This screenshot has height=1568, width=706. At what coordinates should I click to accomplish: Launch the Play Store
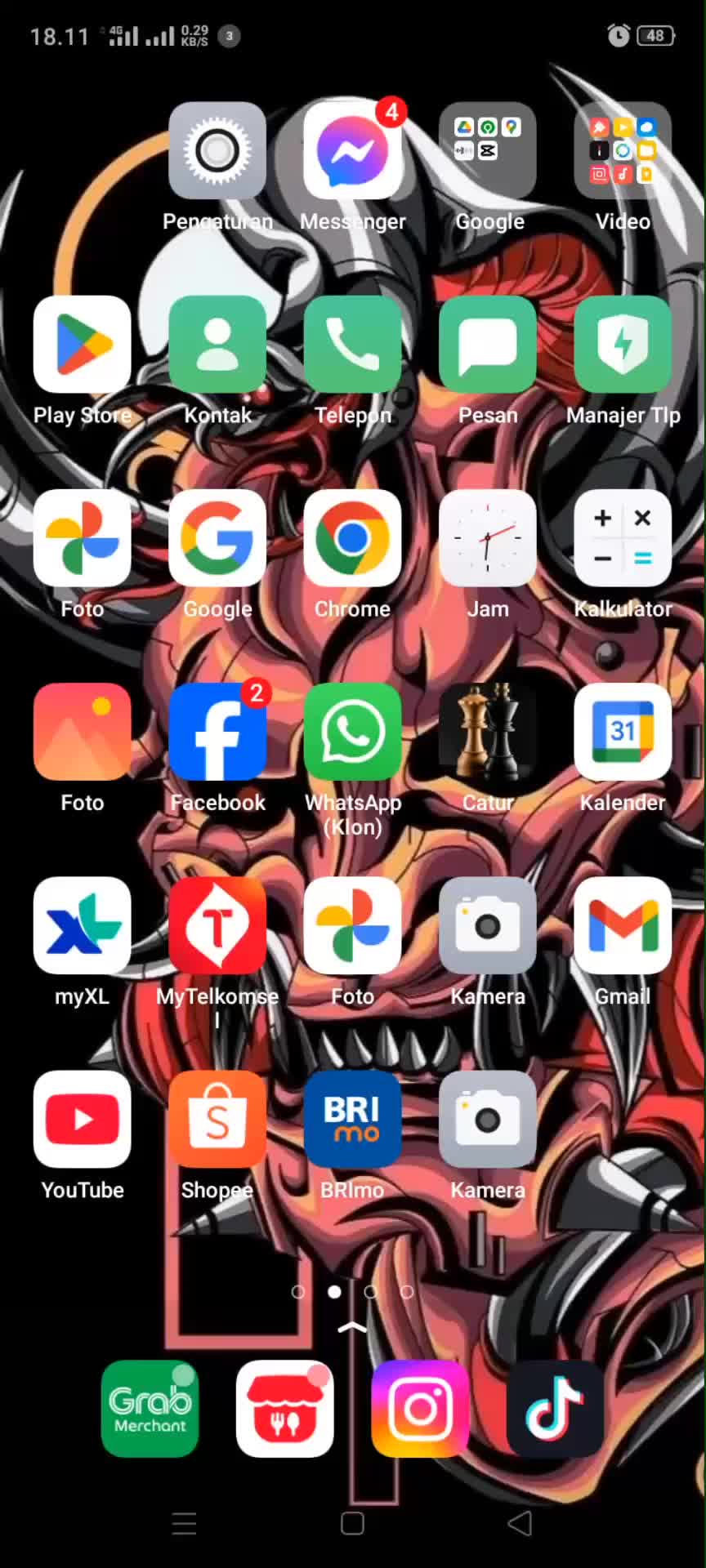coord(83,345)
